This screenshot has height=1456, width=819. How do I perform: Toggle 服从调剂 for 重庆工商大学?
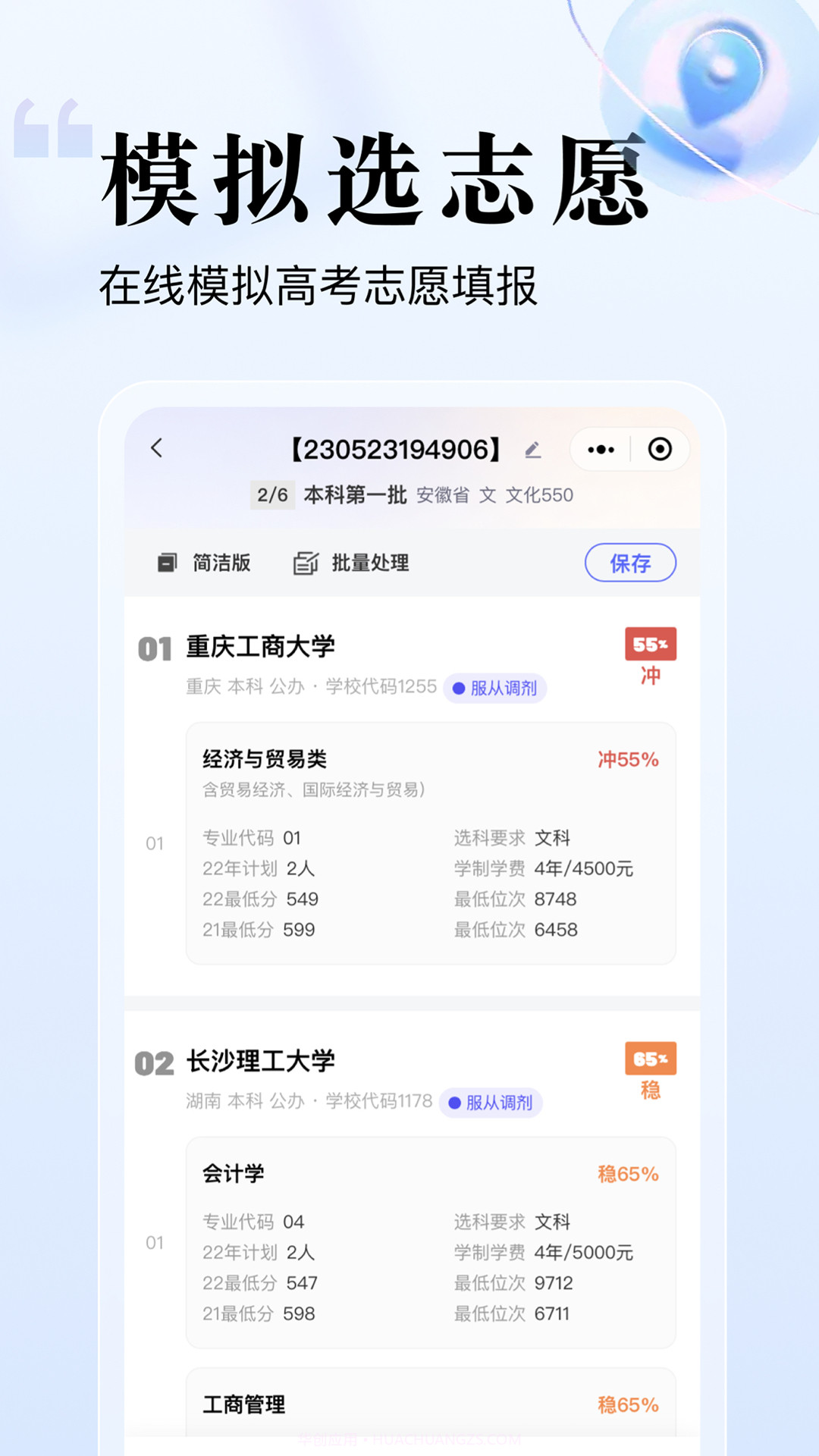(x=494, y=689)
